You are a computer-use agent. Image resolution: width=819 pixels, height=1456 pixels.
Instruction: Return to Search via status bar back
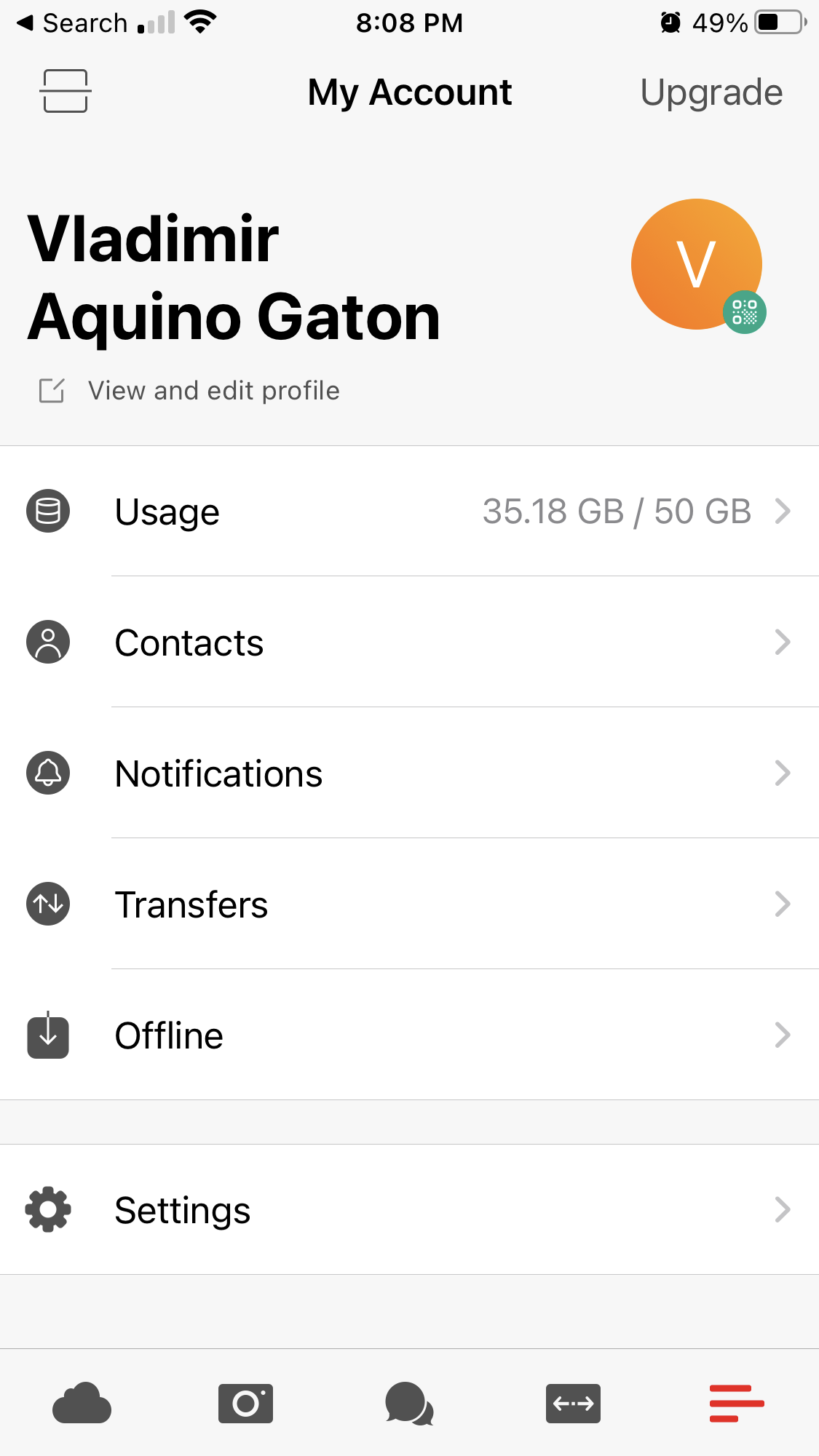coord(71,23)
